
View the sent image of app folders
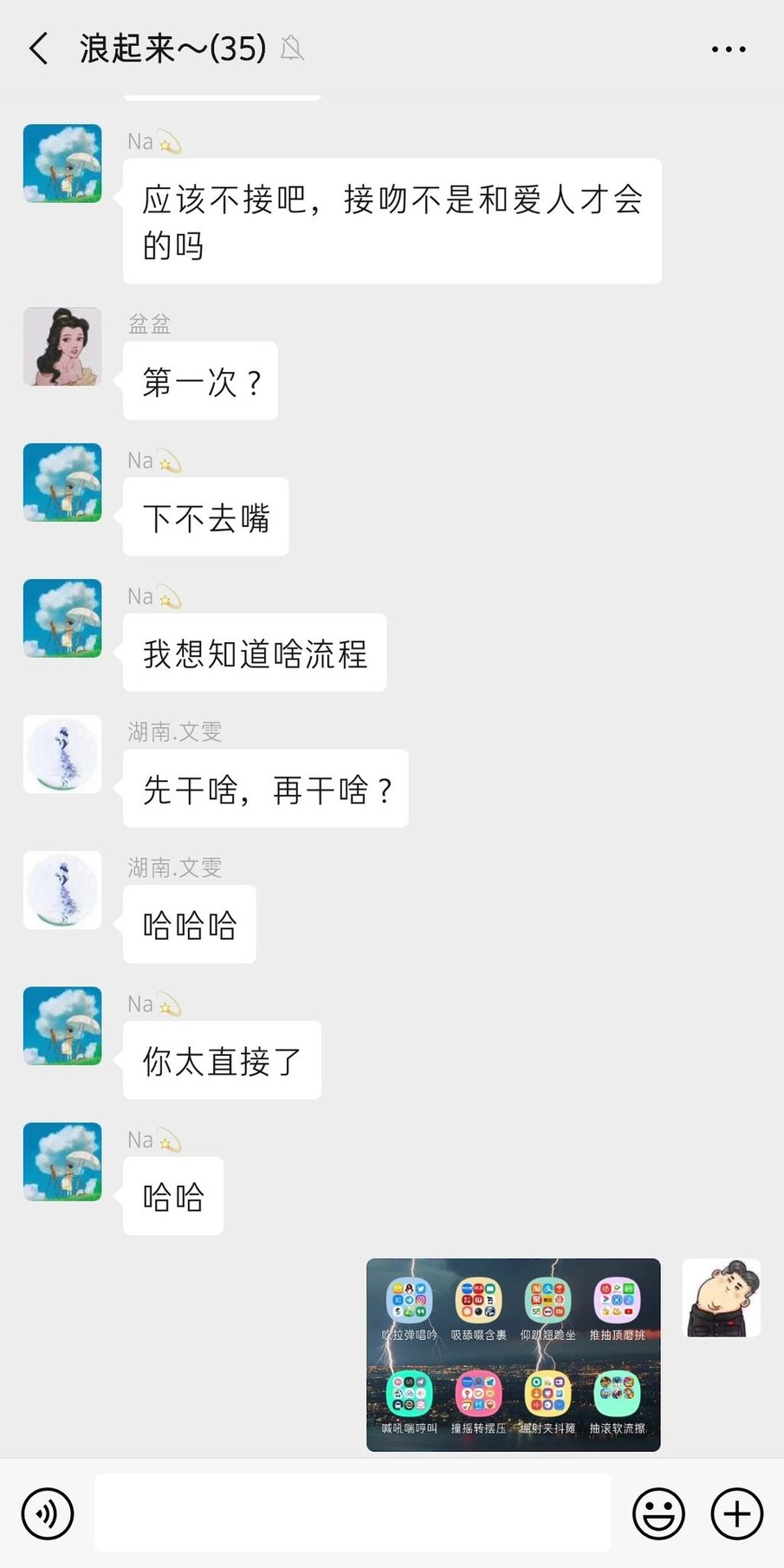coord(513,1354)
